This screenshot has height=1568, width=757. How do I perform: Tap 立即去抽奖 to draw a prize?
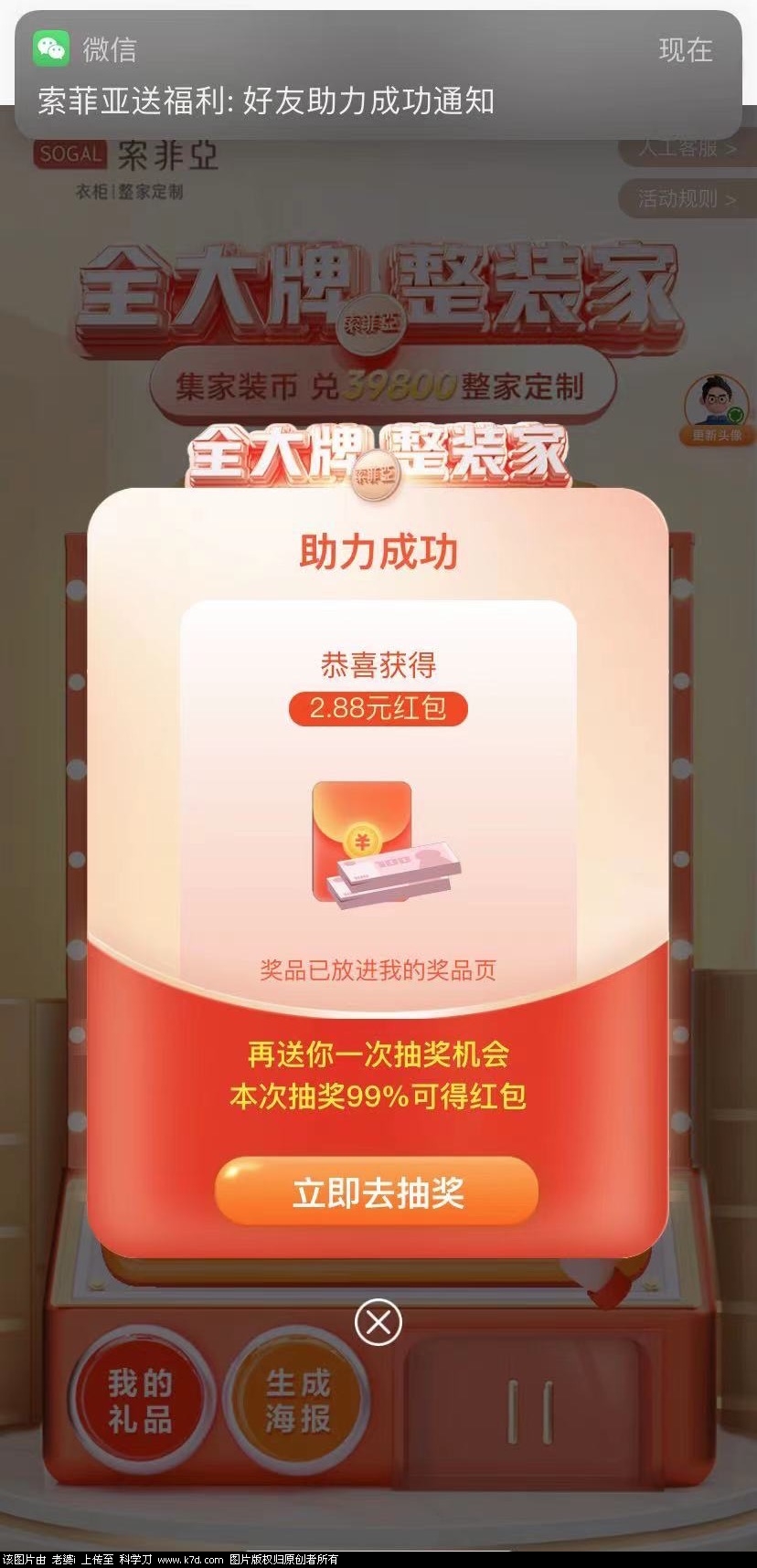[x=377, y=1192]
